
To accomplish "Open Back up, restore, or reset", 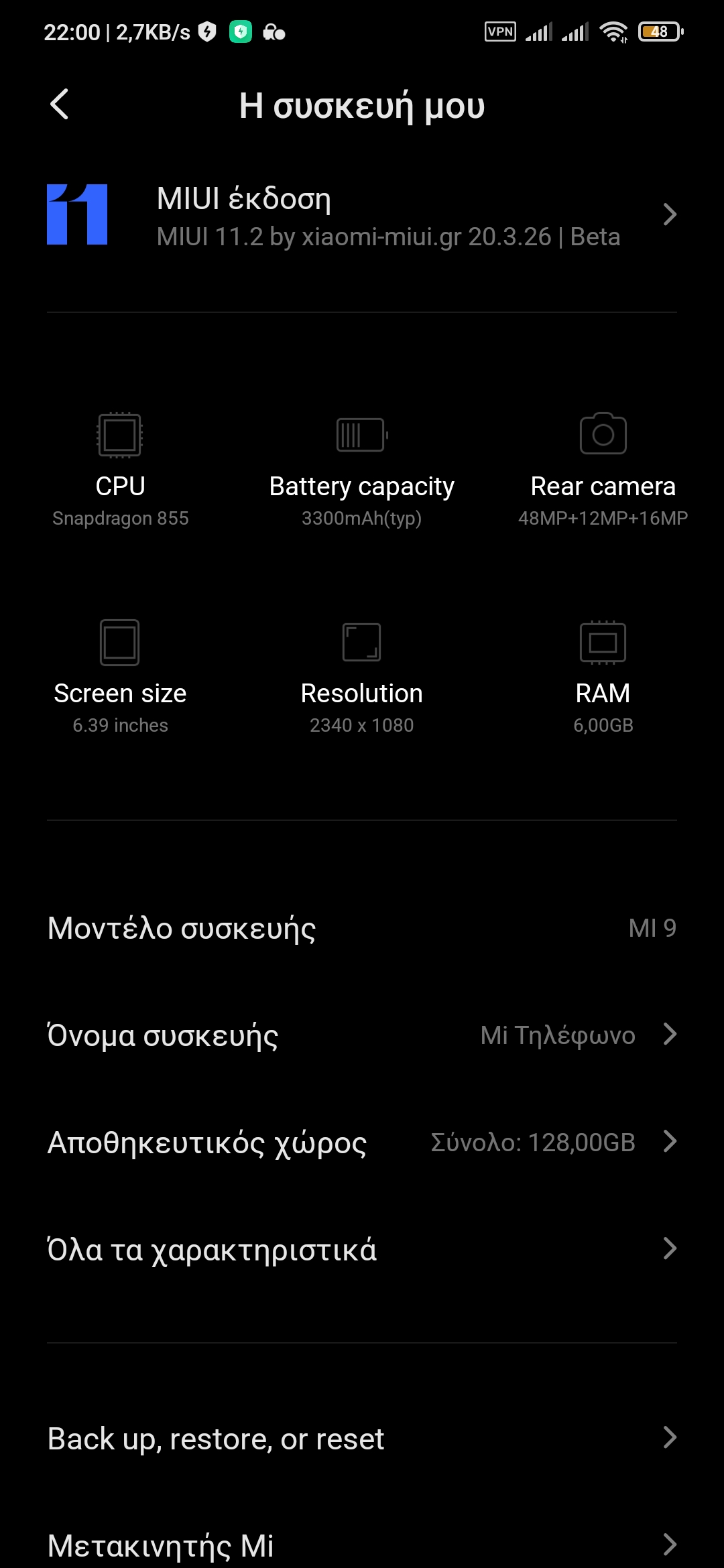I will pos(362,1439).
